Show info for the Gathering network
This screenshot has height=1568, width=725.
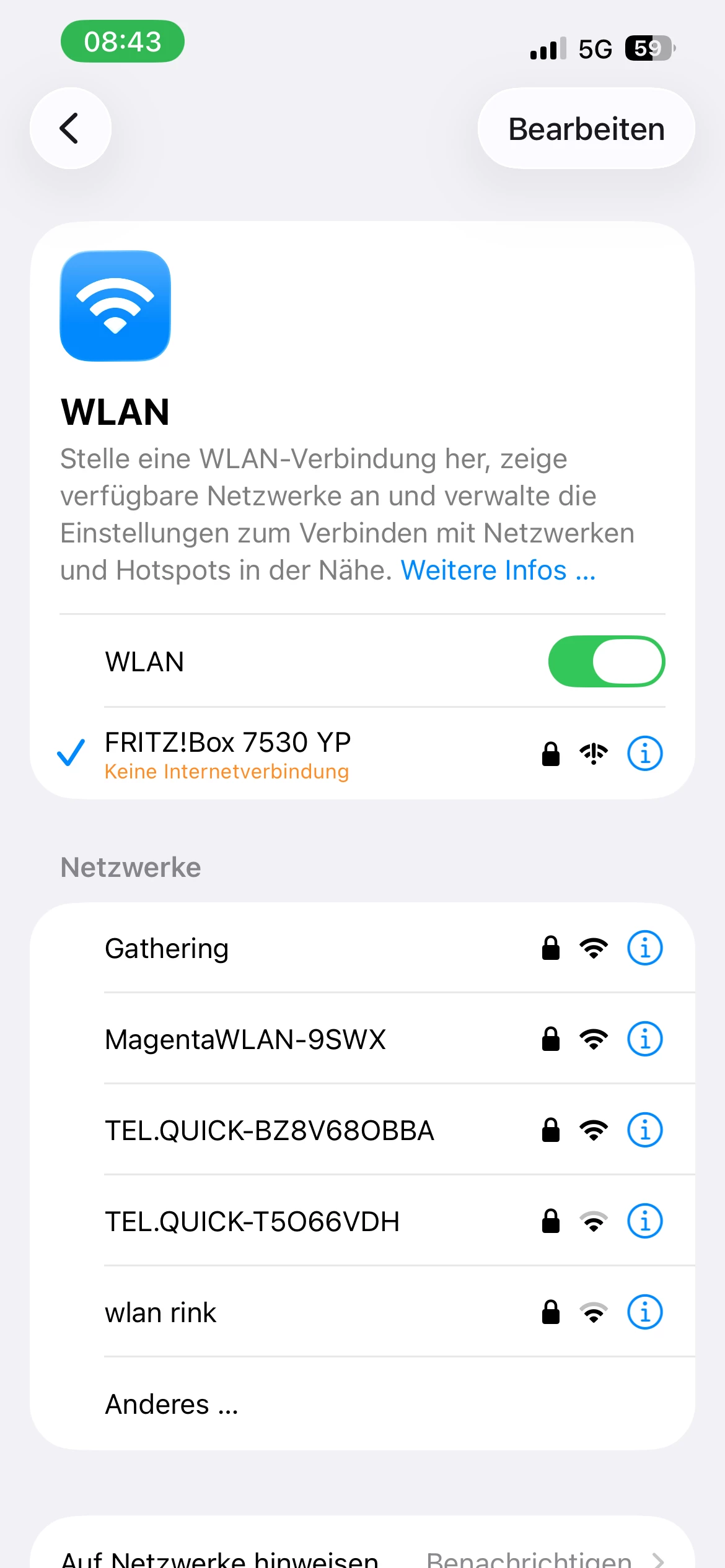[644, 948]
